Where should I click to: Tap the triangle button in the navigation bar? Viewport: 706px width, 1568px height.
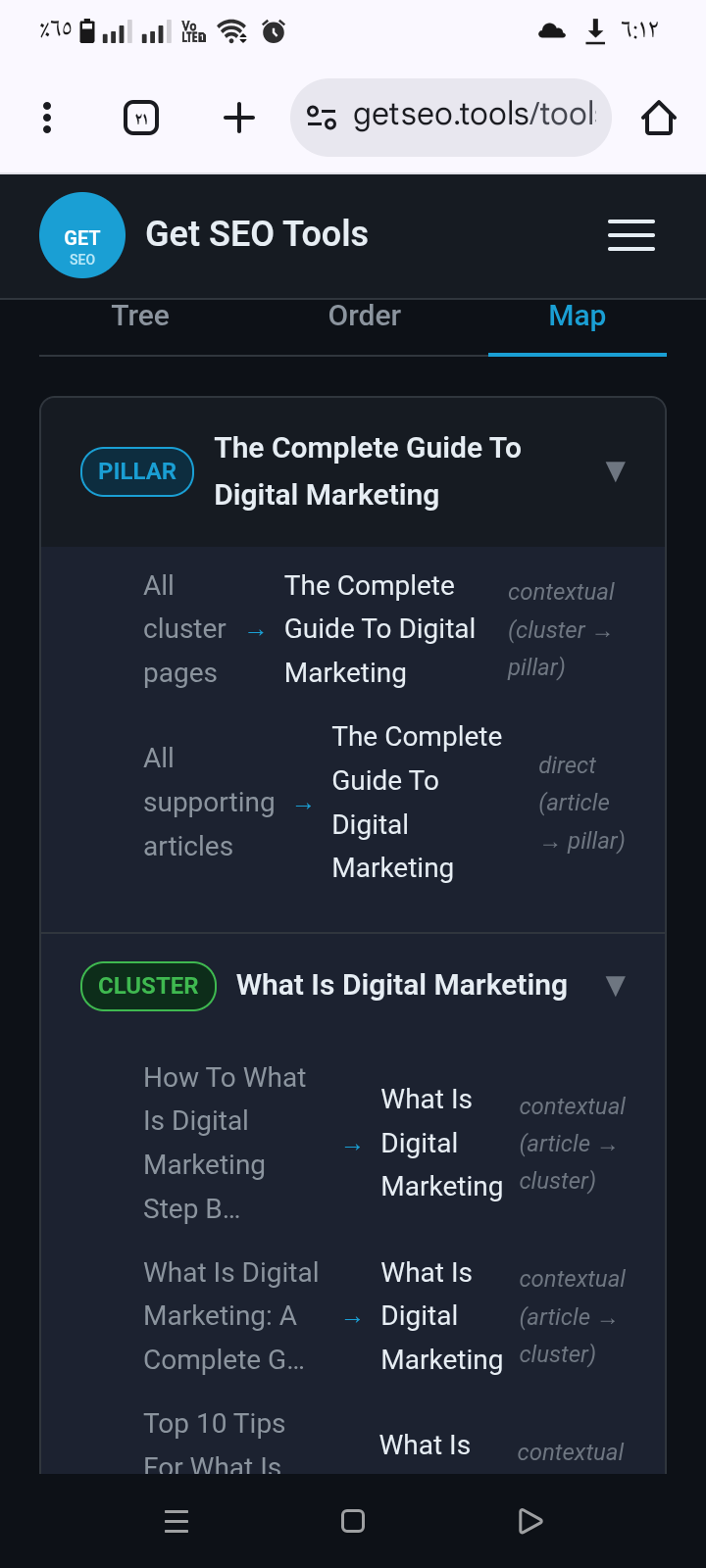[530, 1521]
